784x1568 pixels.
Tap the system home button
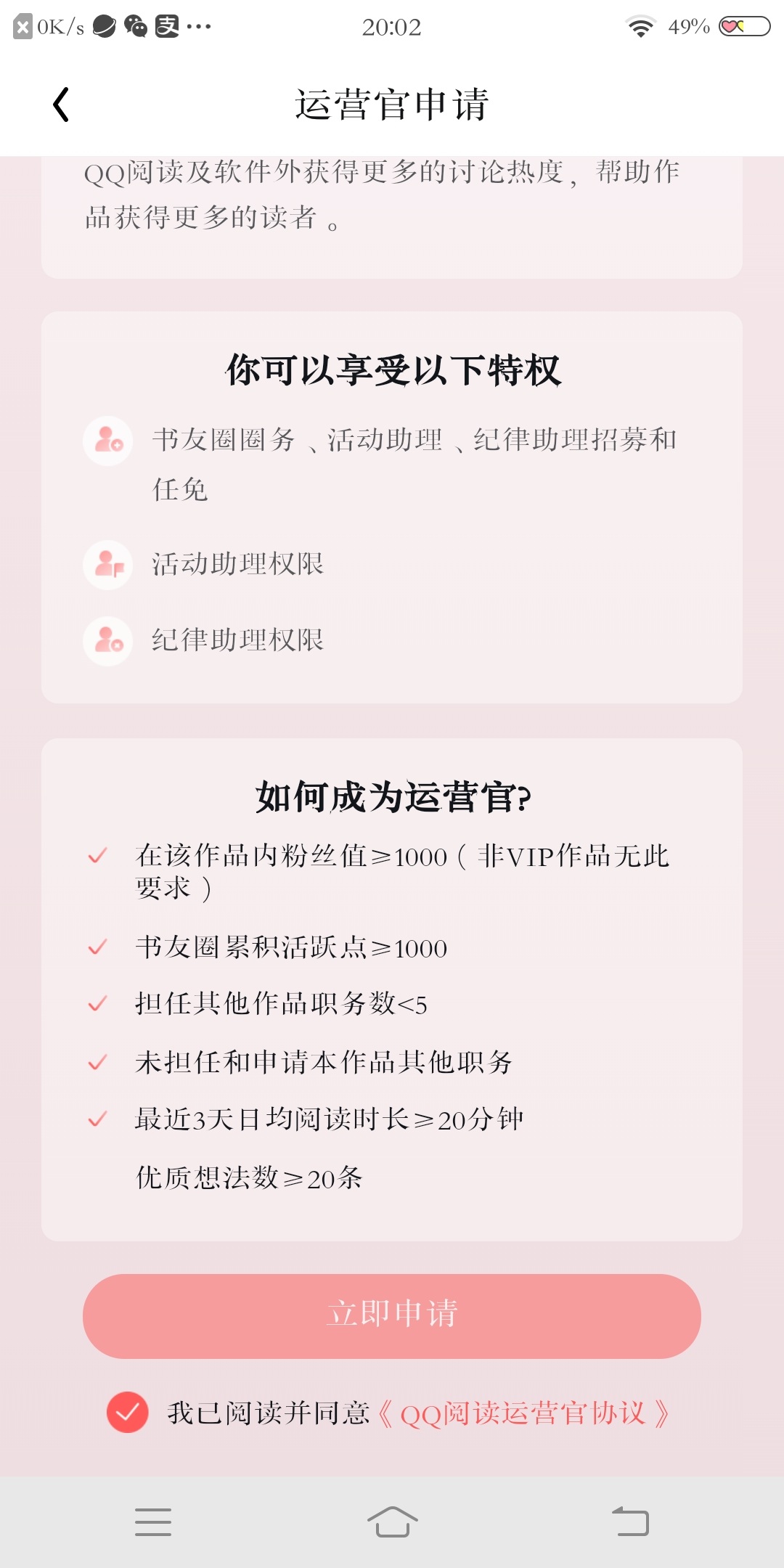click(392, 1522)
